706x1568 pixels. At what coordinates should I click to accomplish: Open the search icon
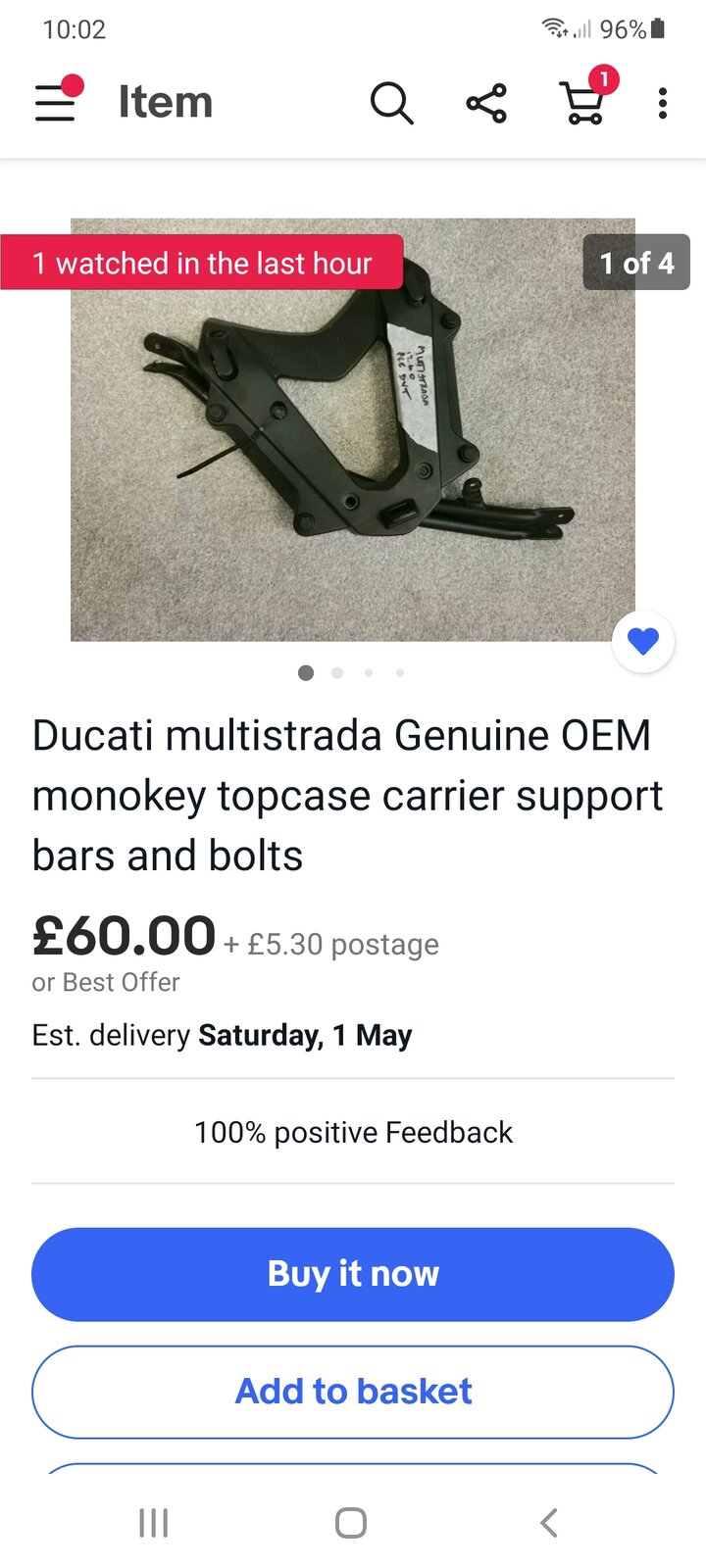point(391,103)
